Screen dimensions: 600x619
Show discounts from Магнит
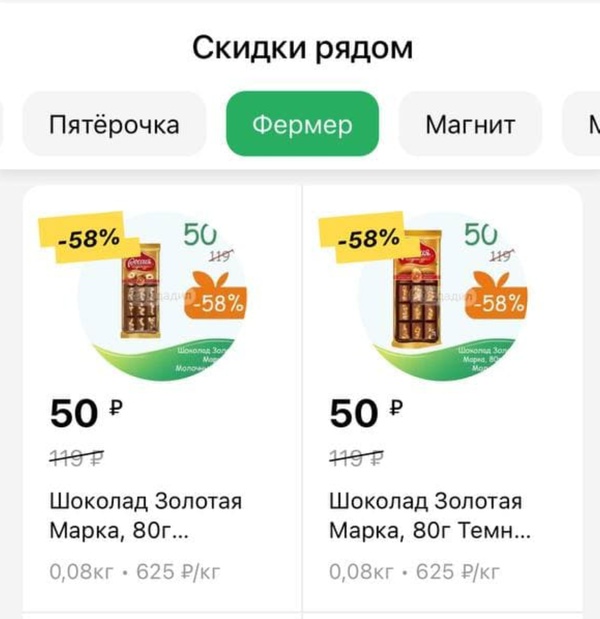coord(470,125)
